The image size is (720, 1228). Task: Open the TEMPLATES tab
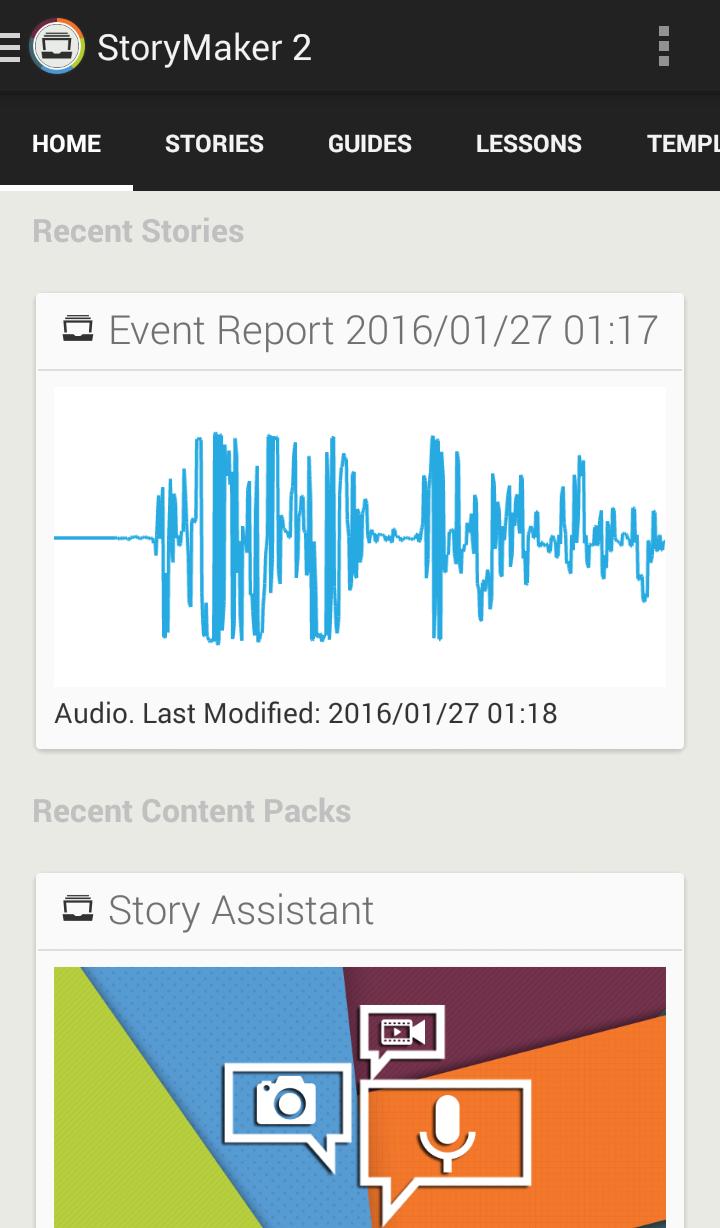[685, 143]
